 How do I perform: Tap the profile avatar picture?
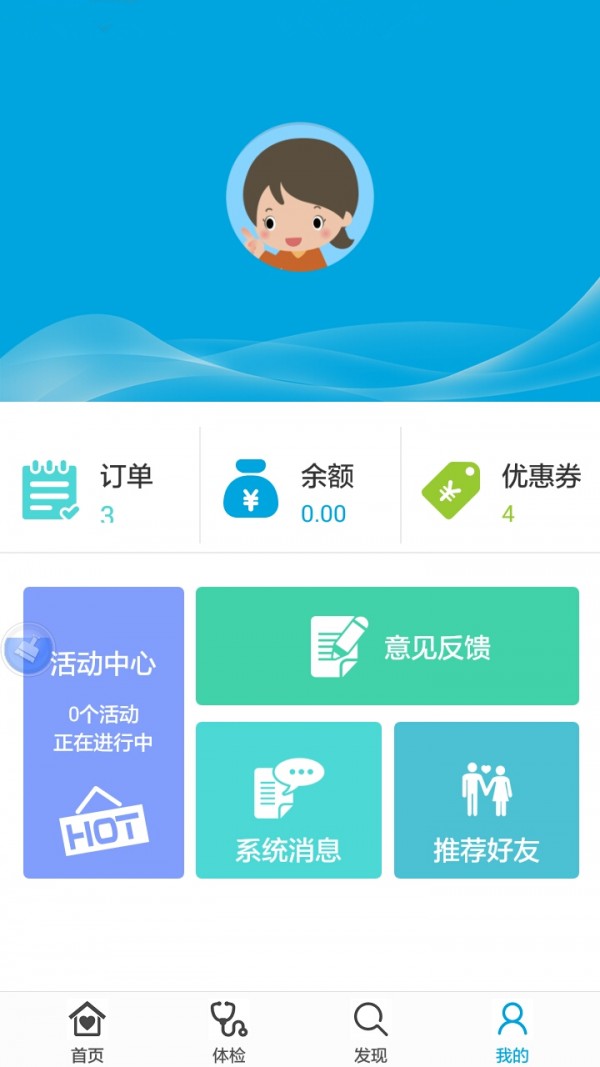pos(300,197)
